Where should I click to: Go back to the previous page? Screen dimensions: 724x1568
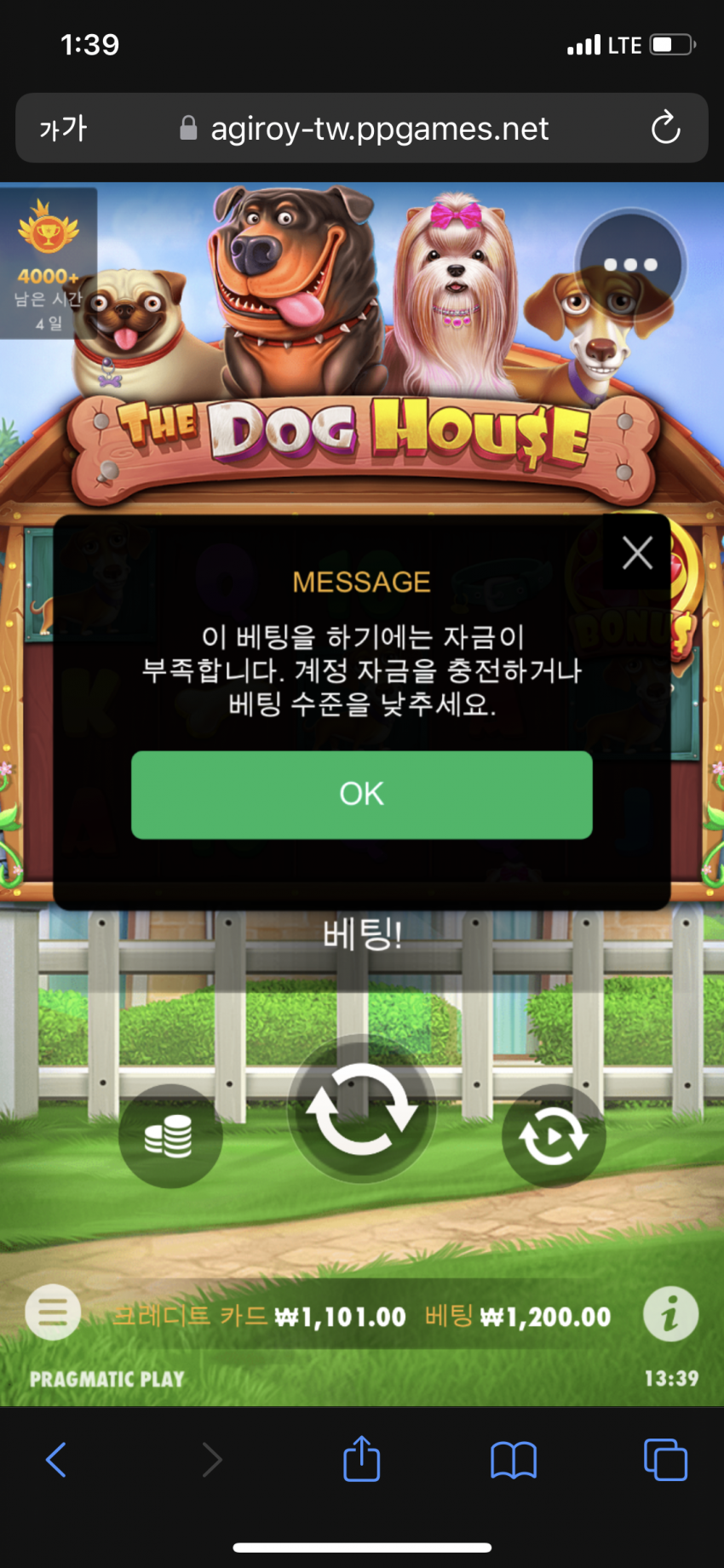click(x=56, y=1460)
